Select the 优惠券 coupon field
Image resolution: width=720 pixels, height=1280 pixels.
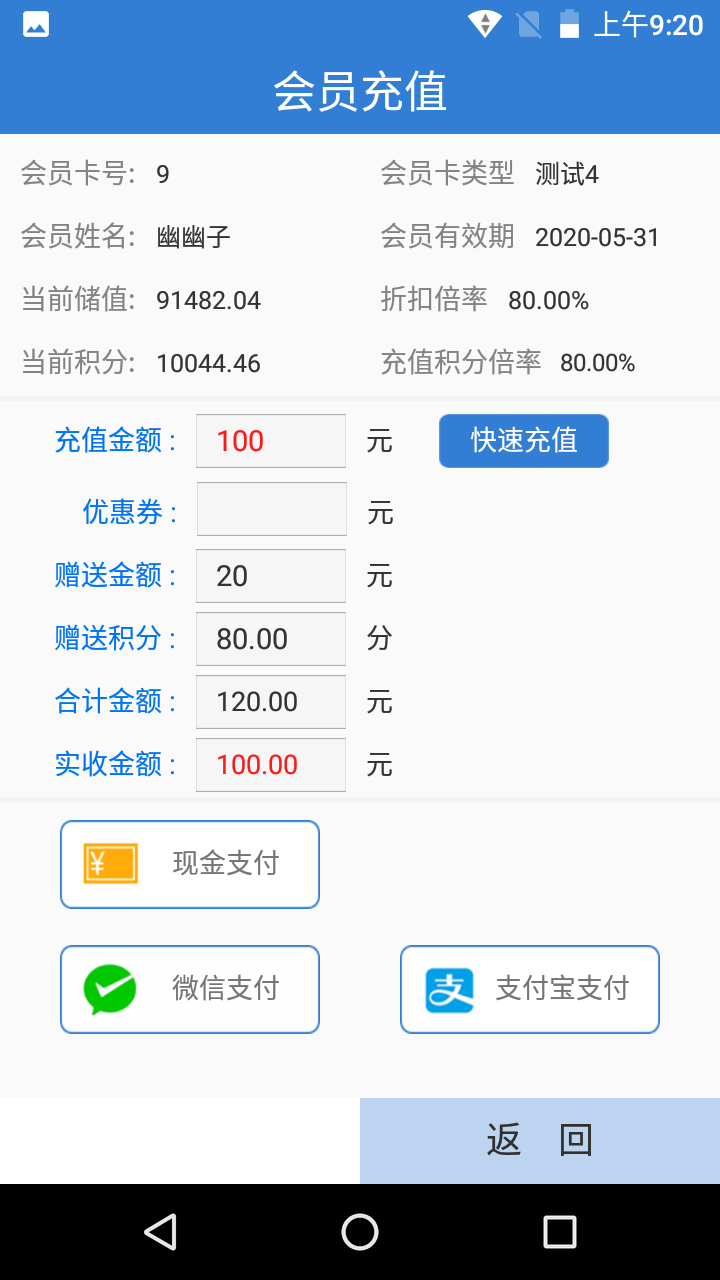[271, 510]
